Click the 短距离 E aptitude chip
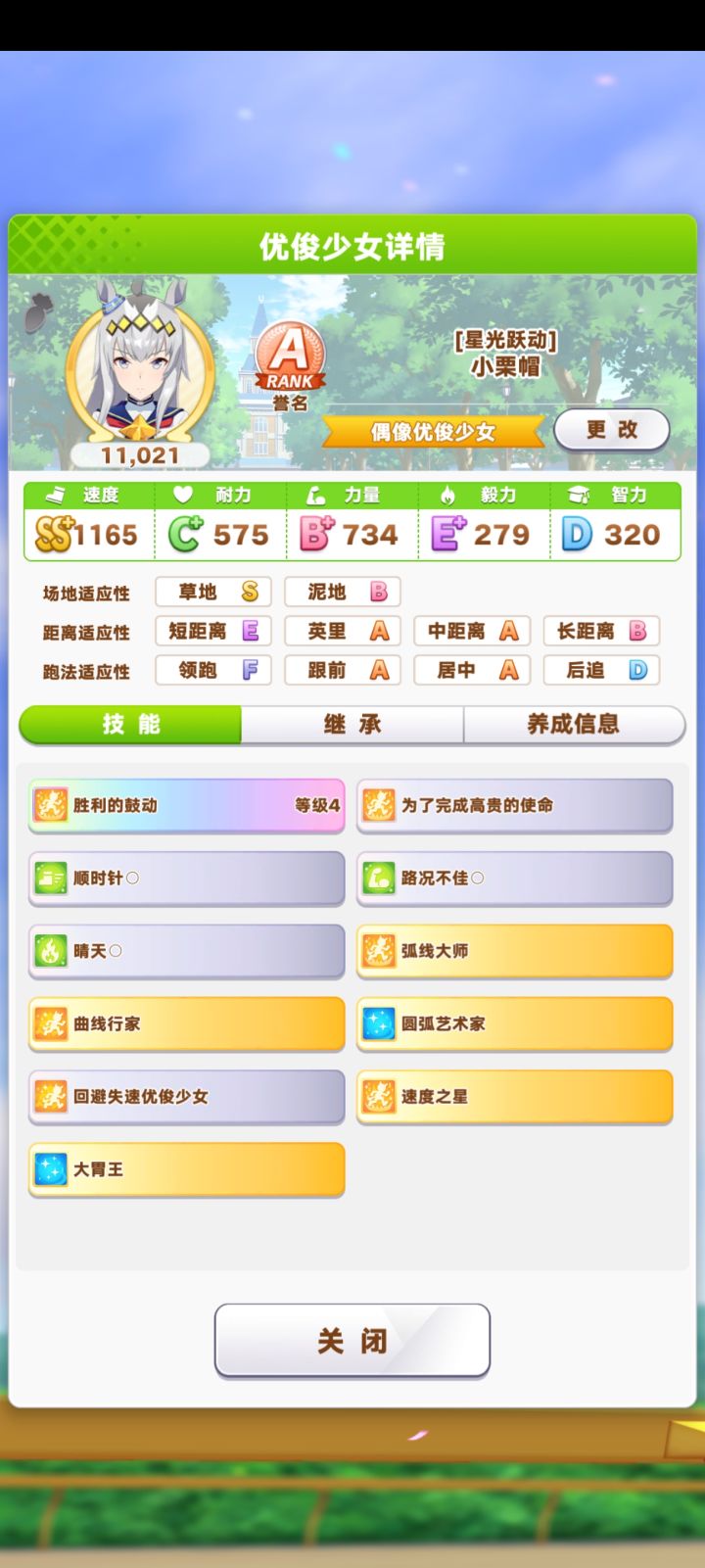The image size is (705, 1568). (212, 632)
